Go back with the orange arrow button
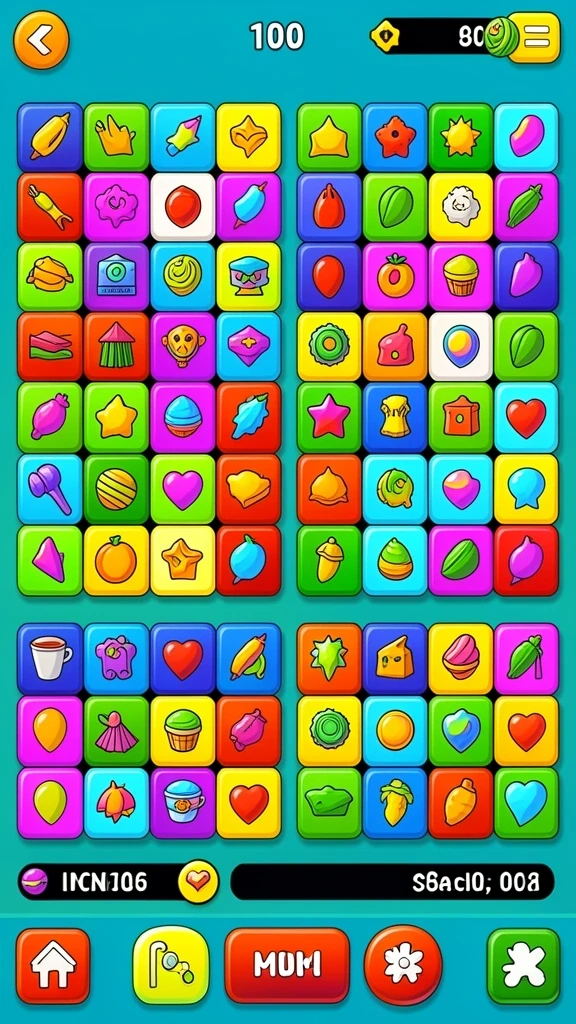 tap(40, 40)
